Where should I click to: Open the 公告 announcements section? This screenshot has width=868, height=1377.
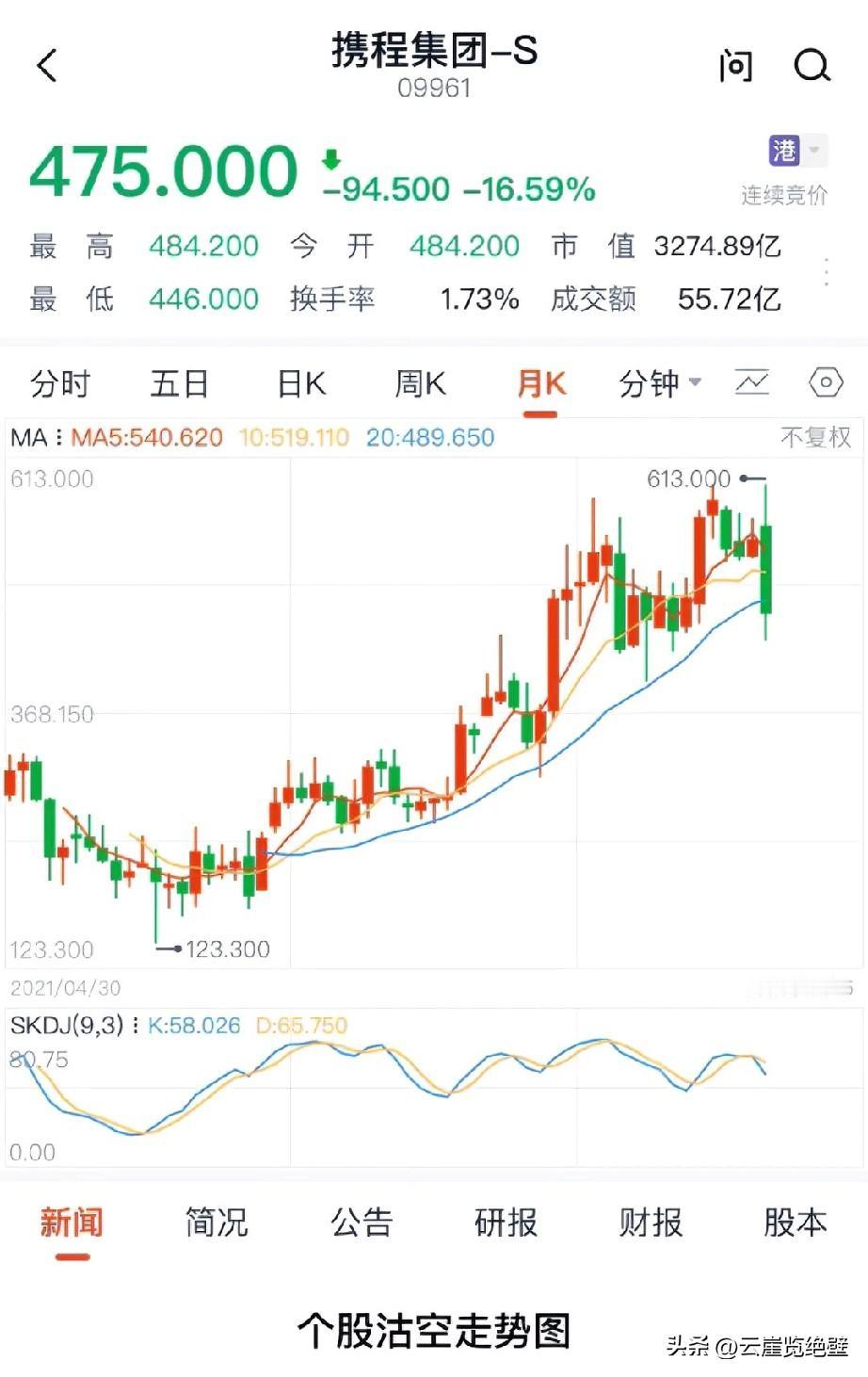tap(363, 1222)
